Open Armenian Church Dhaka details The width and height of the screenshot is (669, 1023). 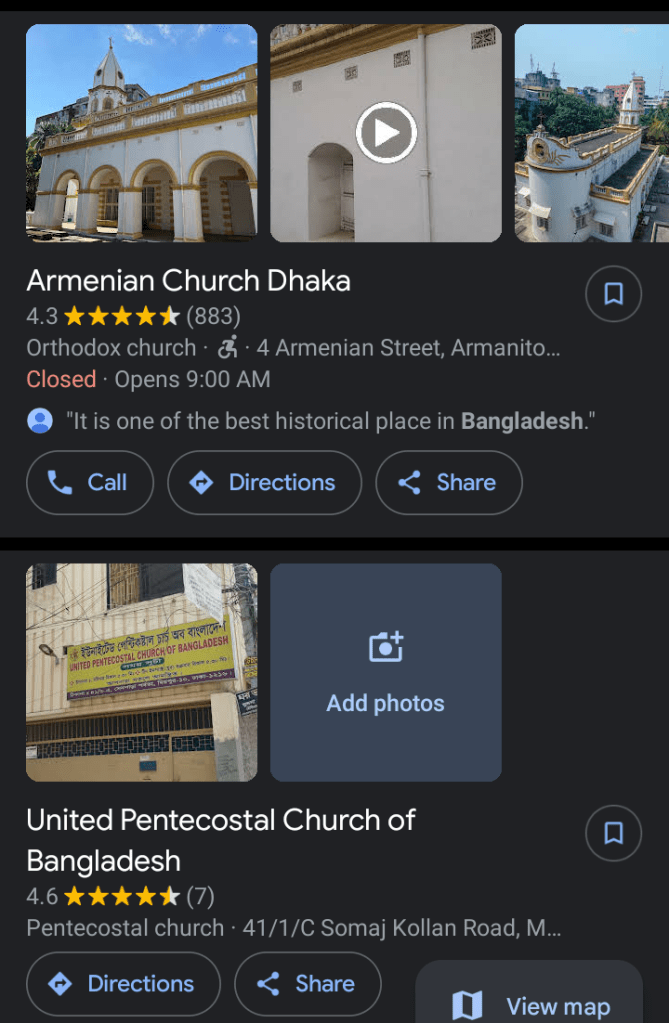point(188,281)
